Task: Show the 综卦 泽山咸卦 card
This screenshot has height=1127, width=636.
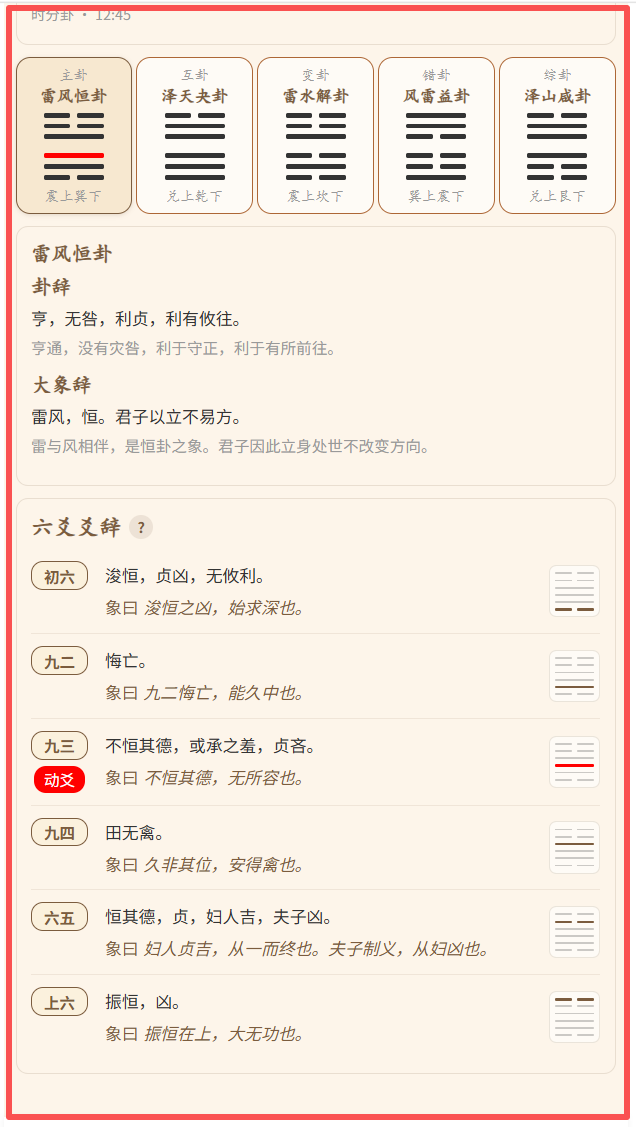Action: coord(557,135)
